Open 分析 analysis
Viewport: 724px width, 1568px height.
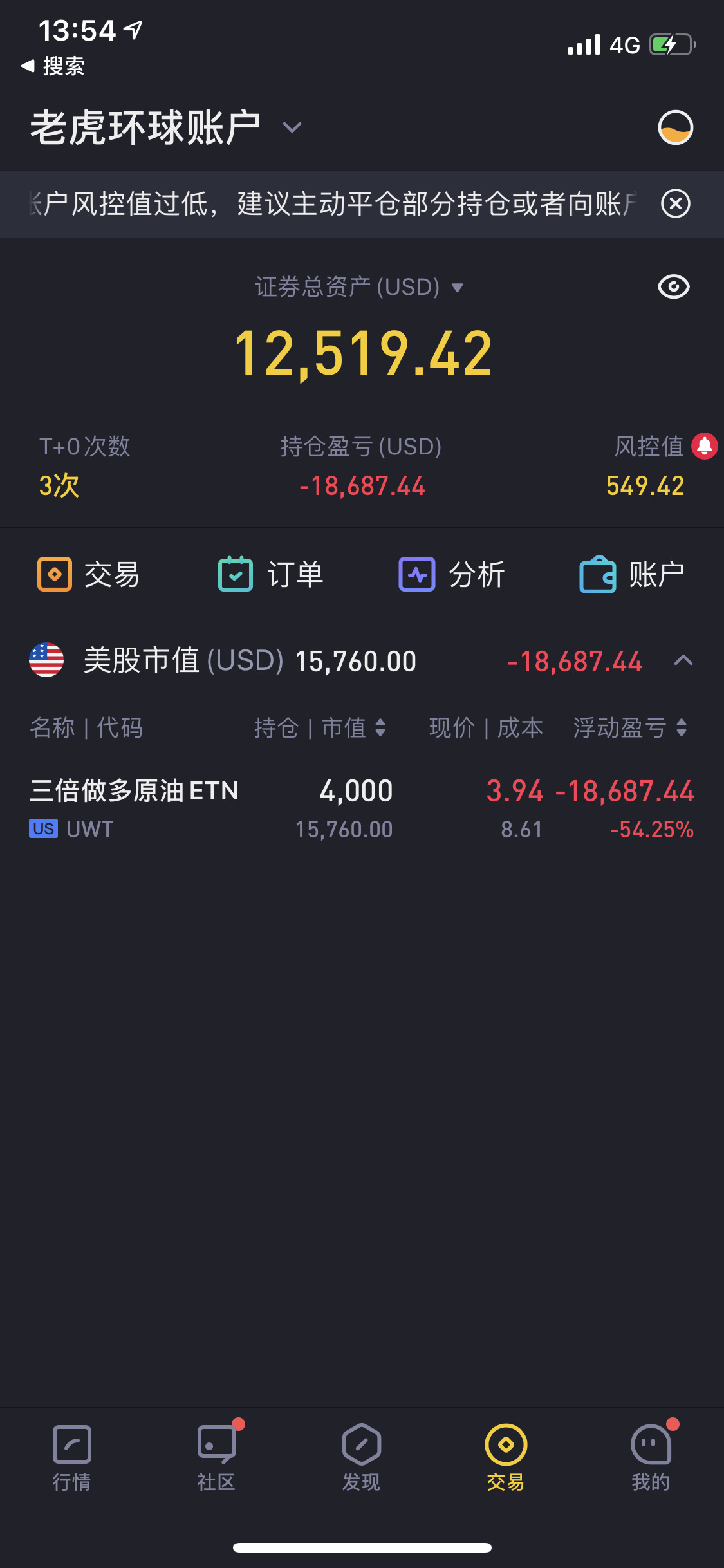pyautogui.click(x=452, y=574)
